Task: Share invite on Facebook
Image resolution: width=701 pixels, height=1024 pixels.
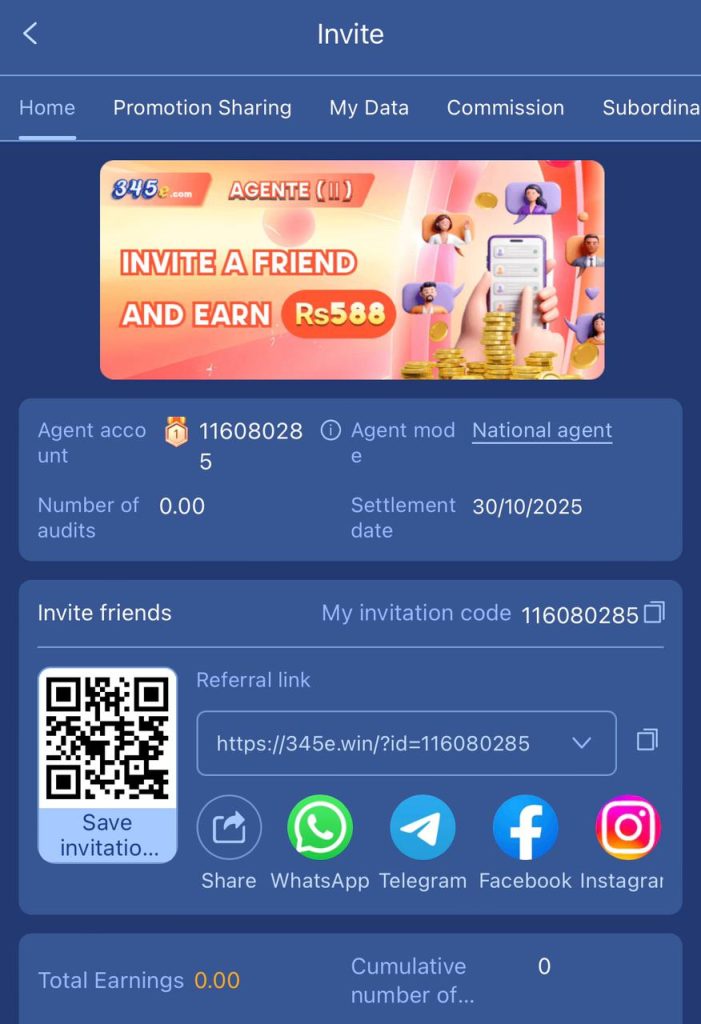Action: coord(525,828)
